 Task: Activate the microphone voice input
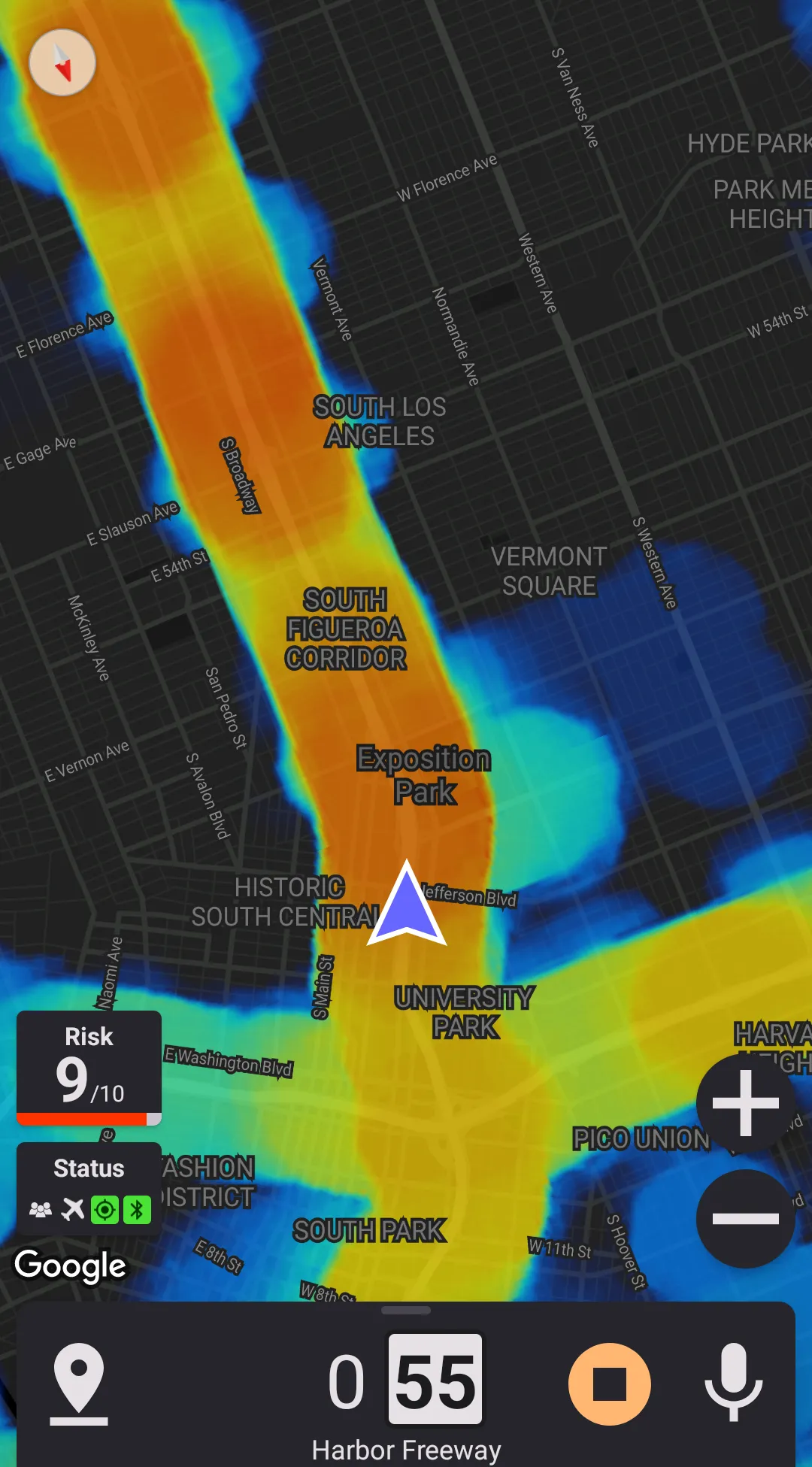(733, 1383)
